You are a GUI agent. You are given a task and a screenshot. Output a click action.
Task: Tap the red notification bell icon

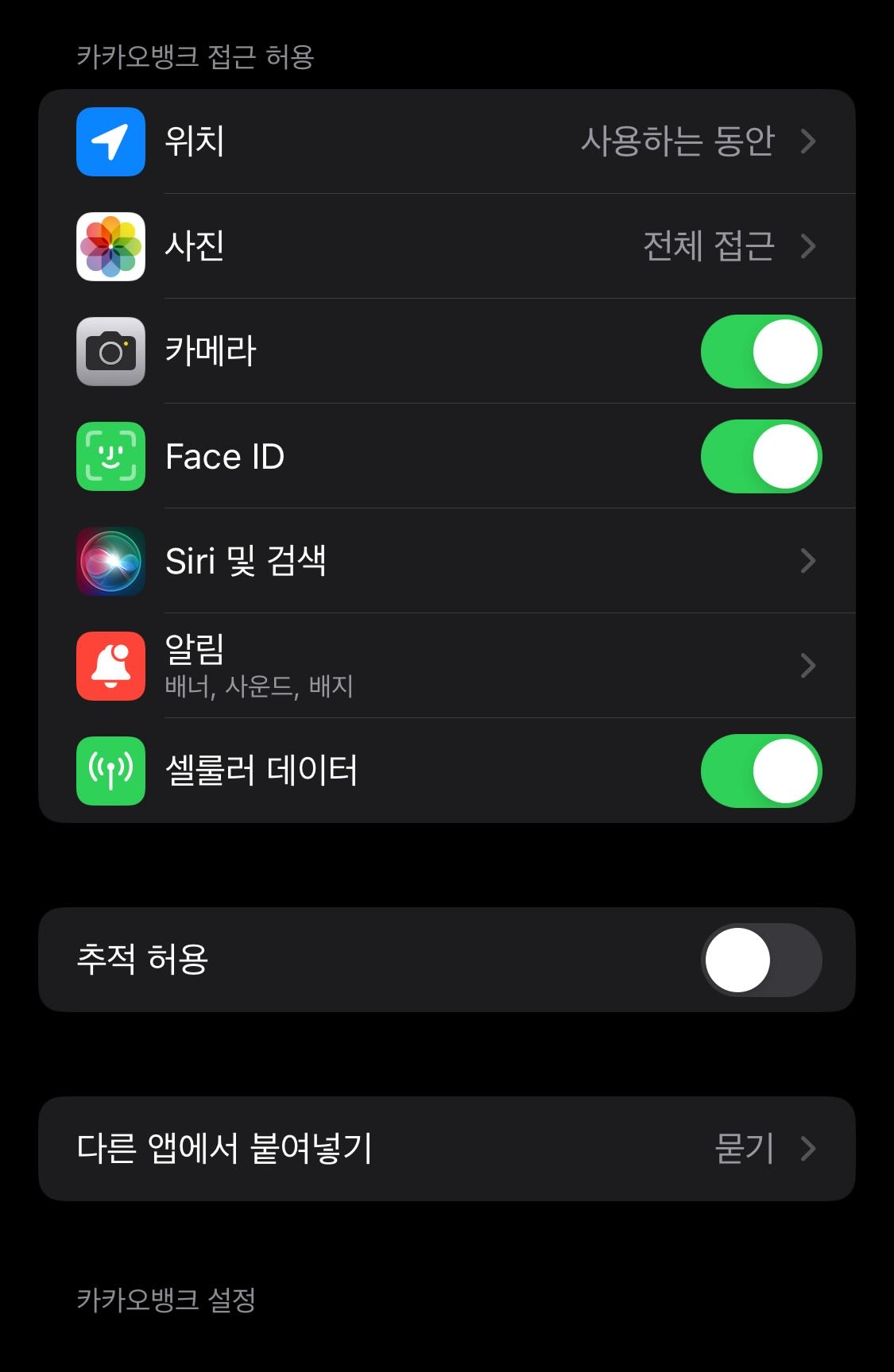tap(110, 667)
